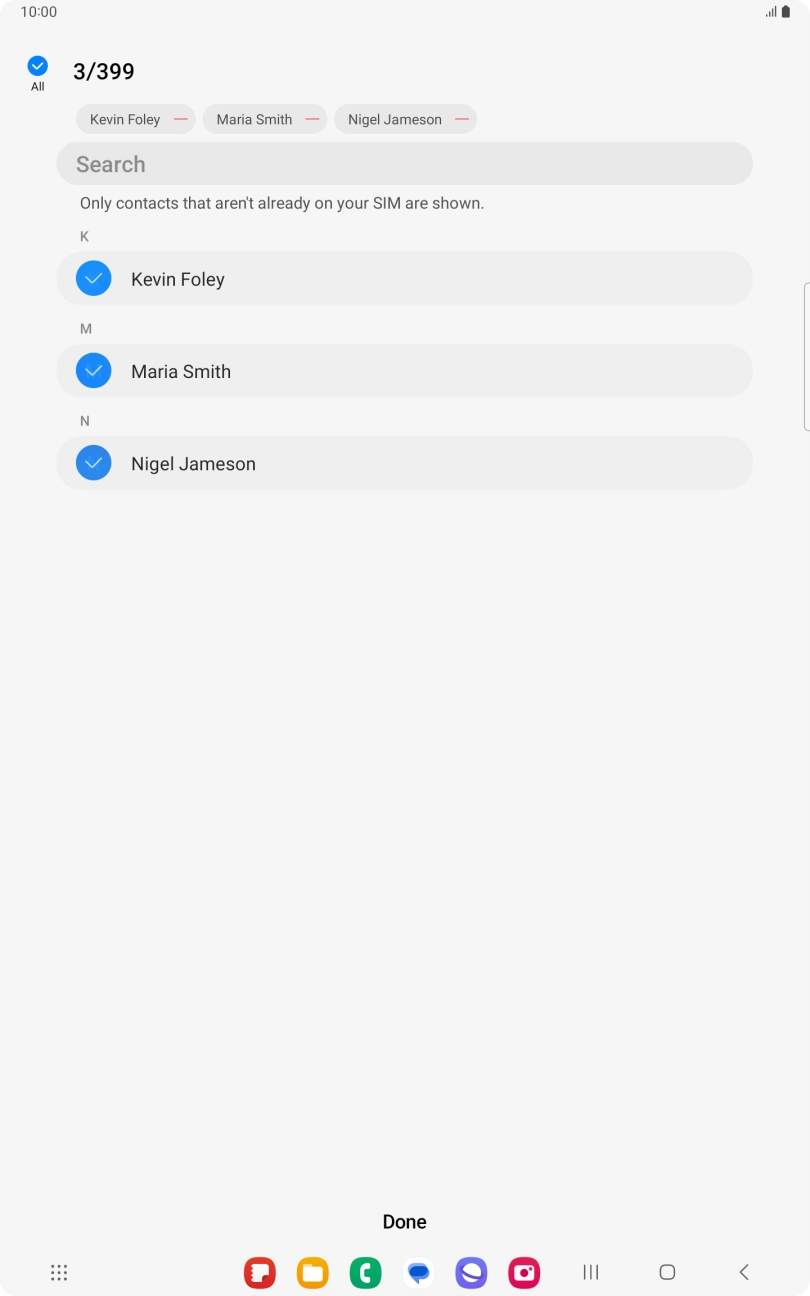This screenshot has width=810, height=1296.
Task: Open the Camera app from taskbar
Action: point(524,1272)
